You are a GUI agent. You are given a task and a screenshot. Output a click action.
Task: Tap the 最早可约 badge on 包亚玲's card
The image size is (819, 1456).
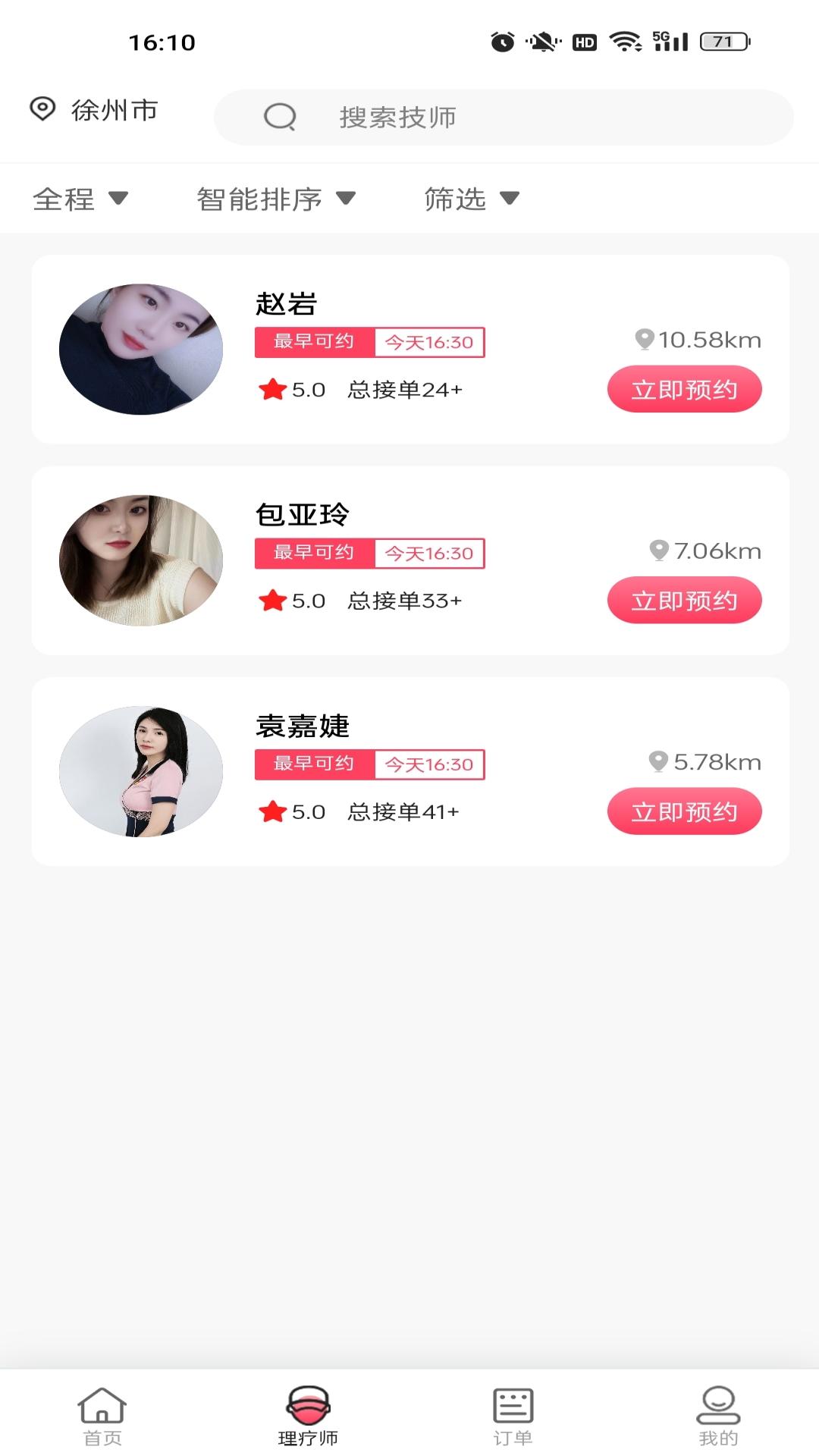tap(314, 554)
